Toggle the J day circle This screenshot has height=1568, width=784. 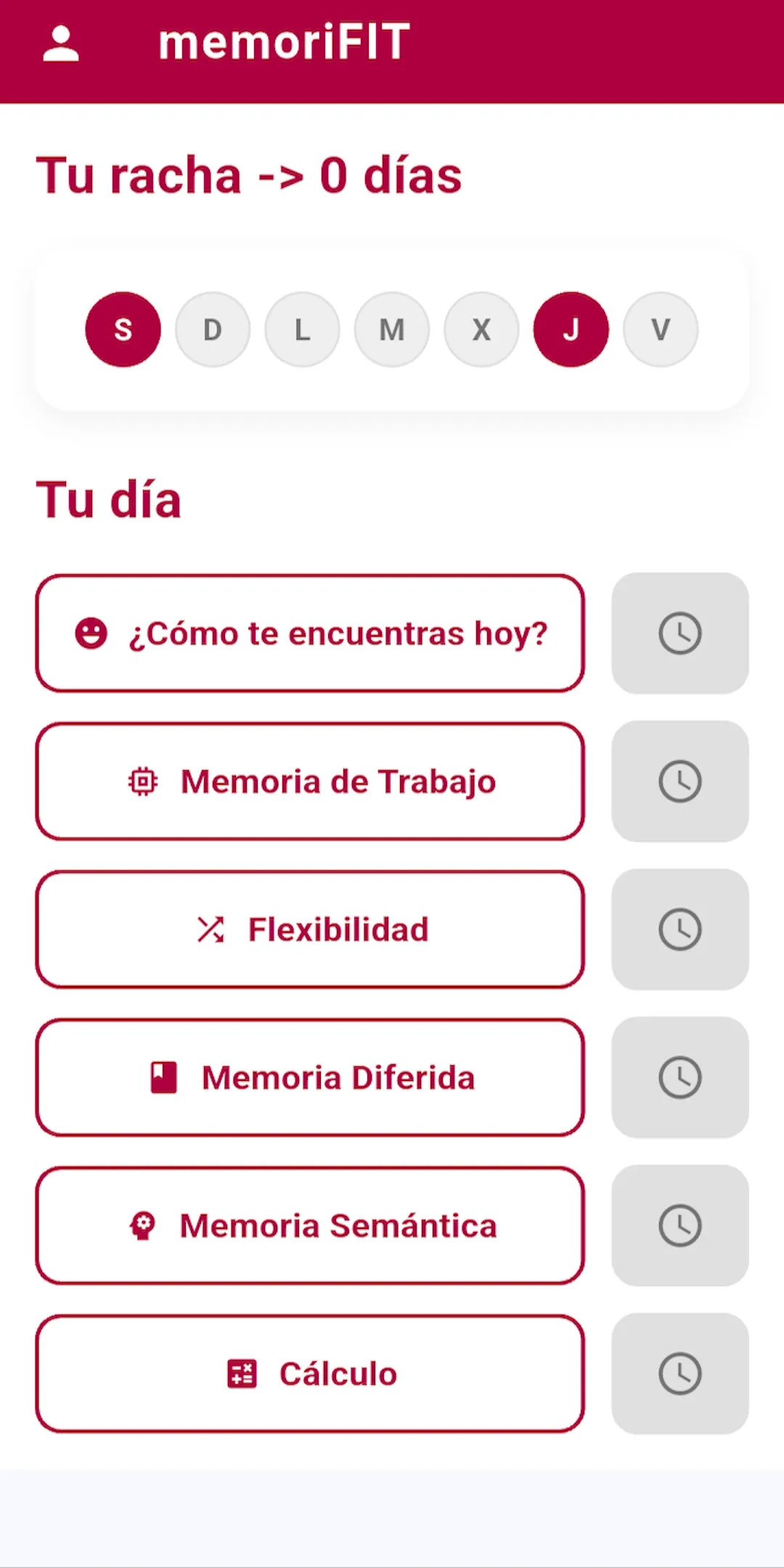pyautogui.click(x=571, y=329)
